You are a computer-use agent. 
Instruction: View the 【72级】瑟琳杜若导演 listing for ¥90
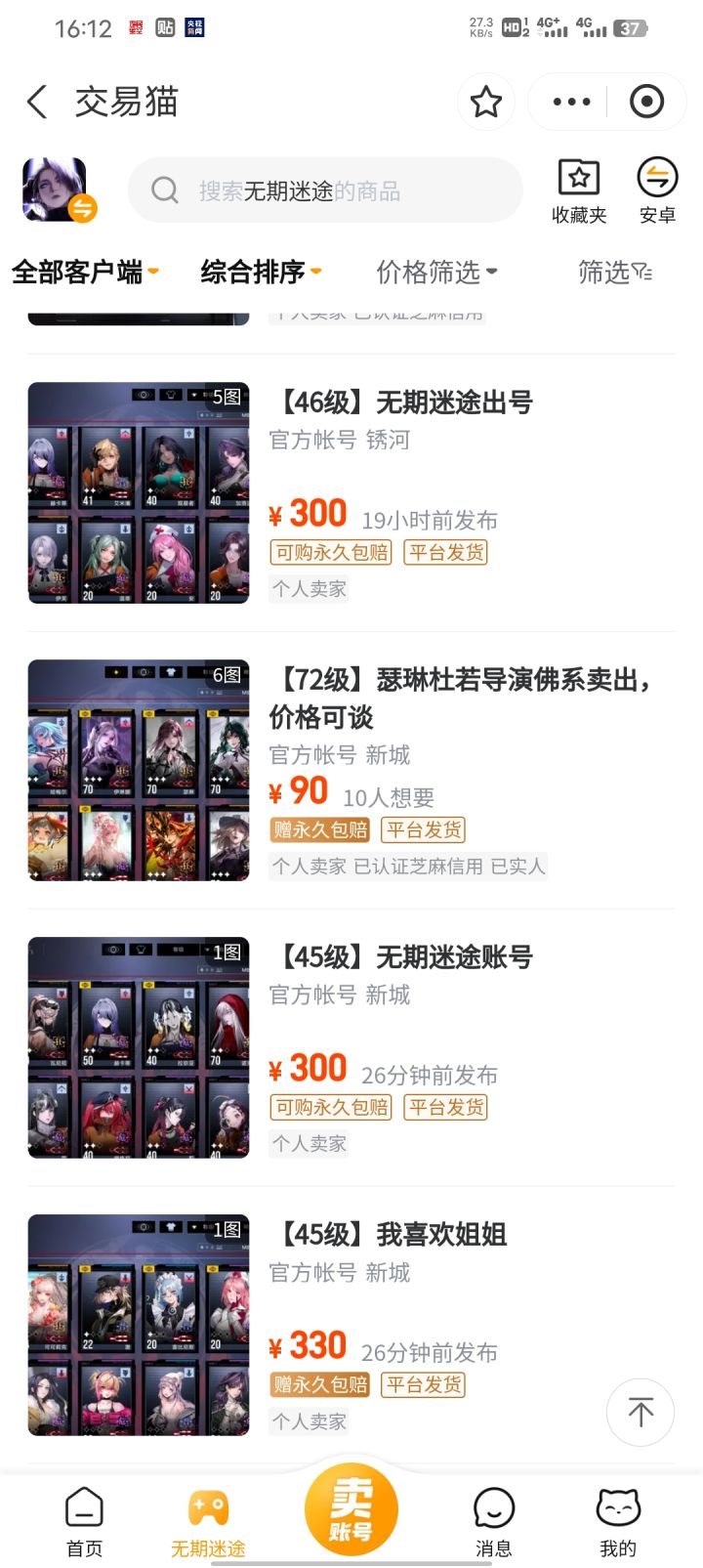point(351,770)
